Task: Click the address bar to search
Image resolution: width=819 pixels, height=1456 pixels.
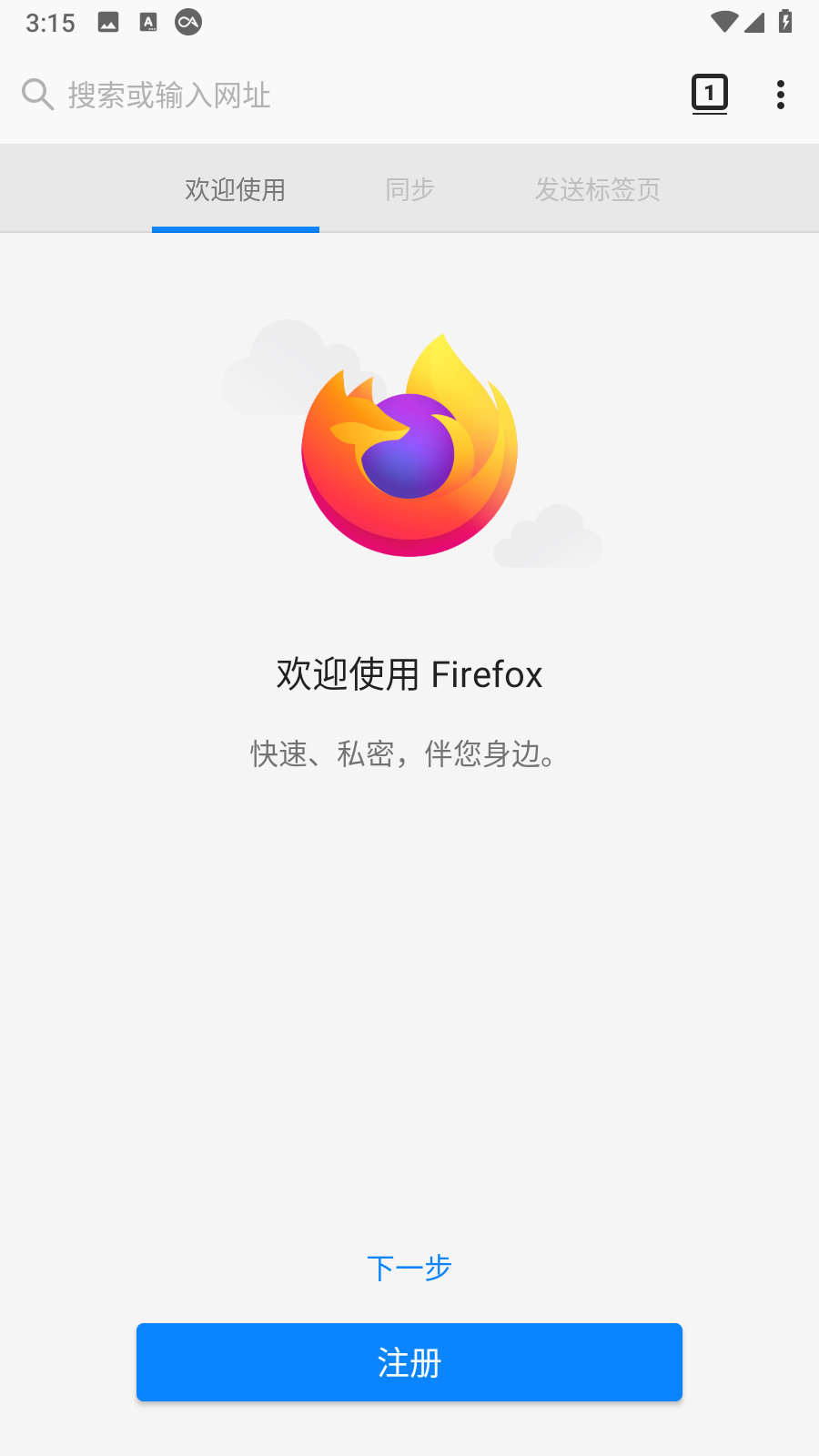Action: point(273,93)
